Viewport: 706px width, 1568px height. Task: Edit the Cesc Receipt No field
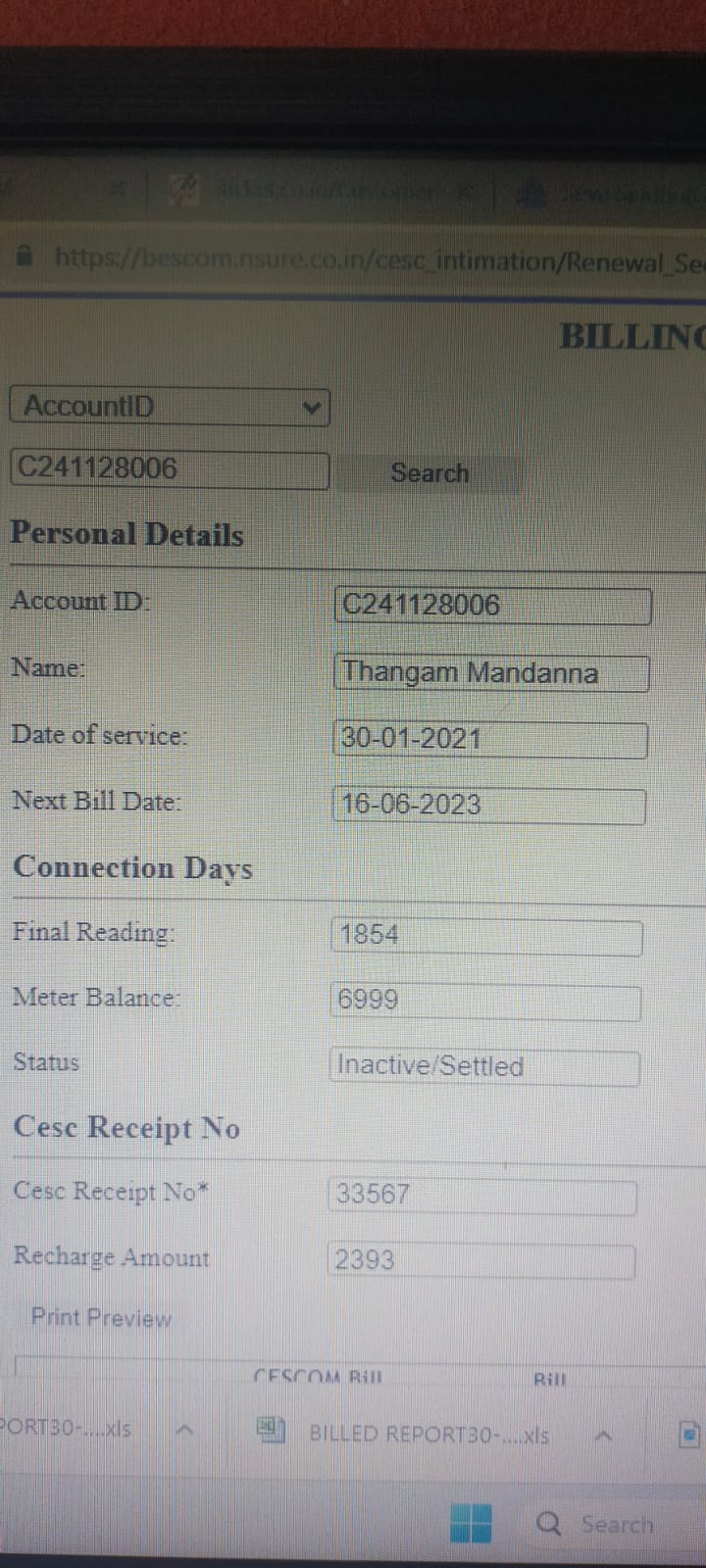click(482, 1196)
